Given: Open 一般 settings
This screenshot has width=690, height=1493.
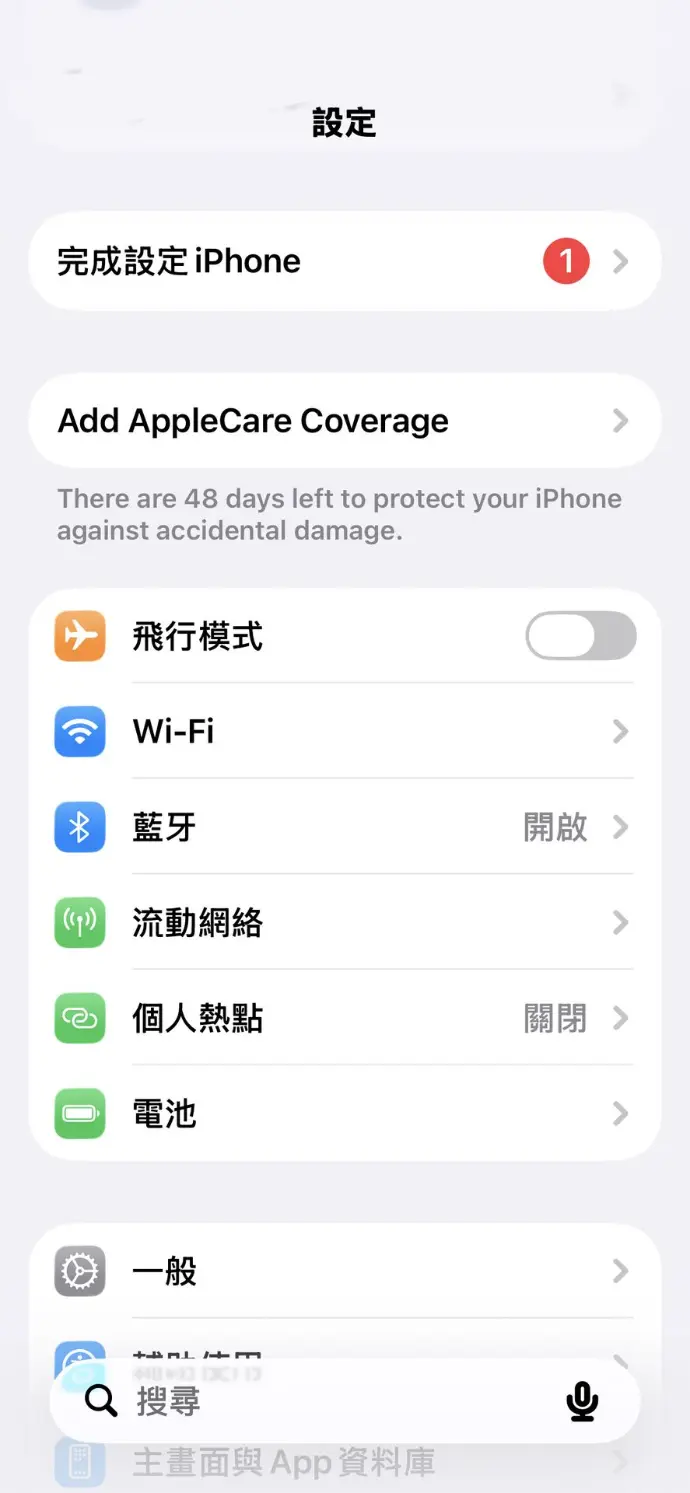Looking at the screenshot, I should 345,1271.
